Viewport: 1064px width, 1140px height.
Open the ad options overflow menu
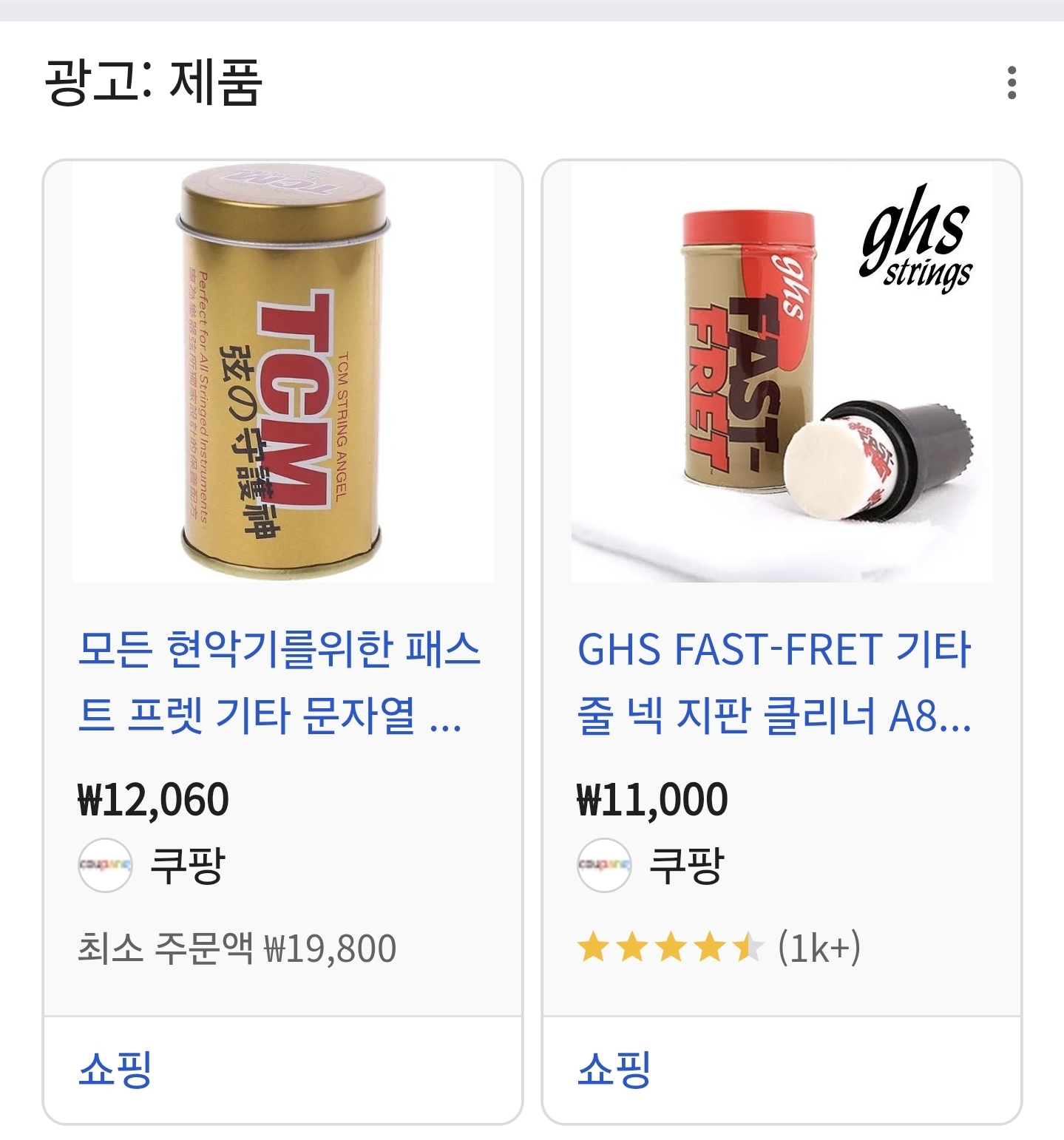[x=1012, y=82]
